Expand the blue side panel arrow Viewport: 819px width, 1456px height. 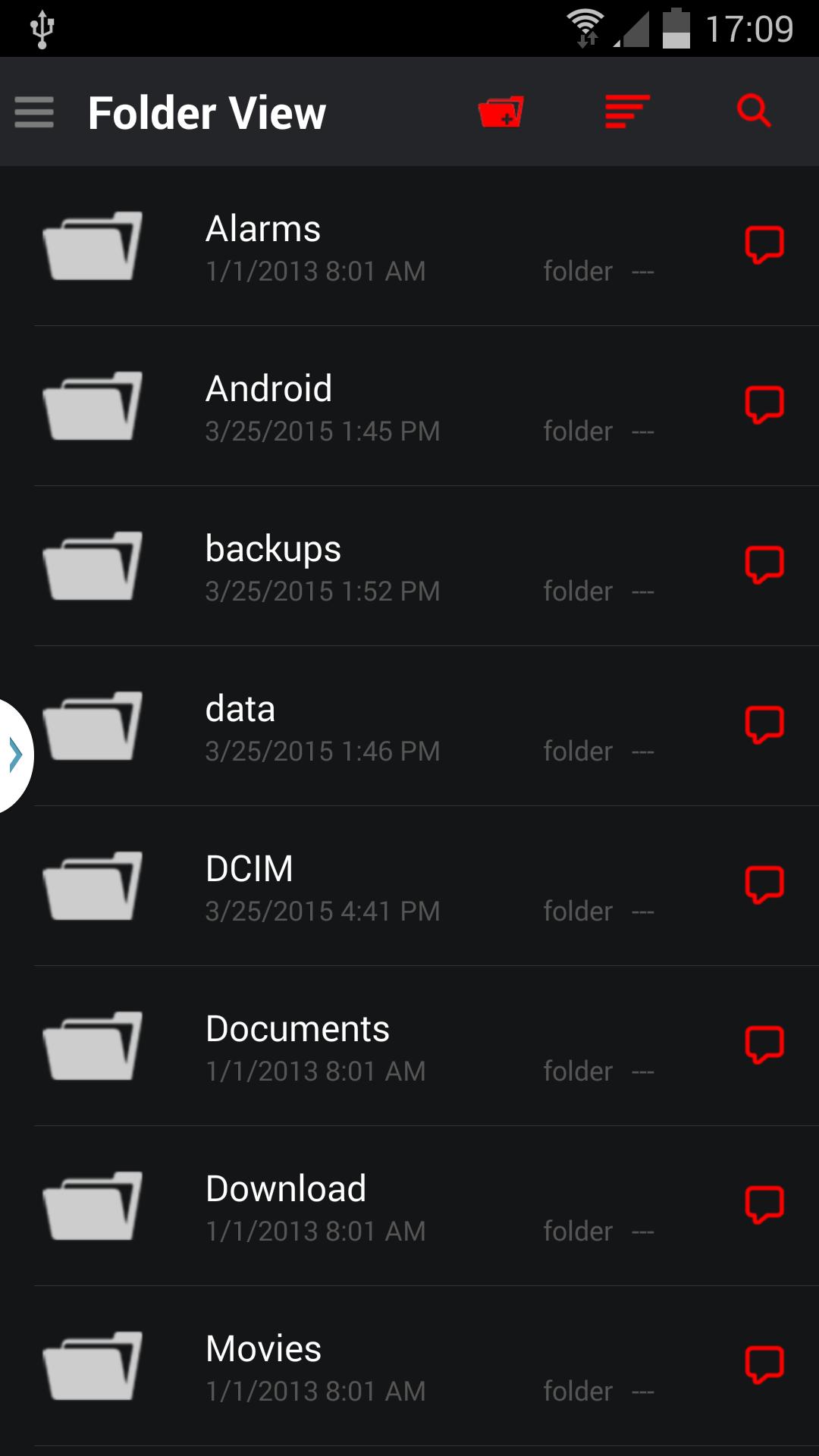(14, 753)
